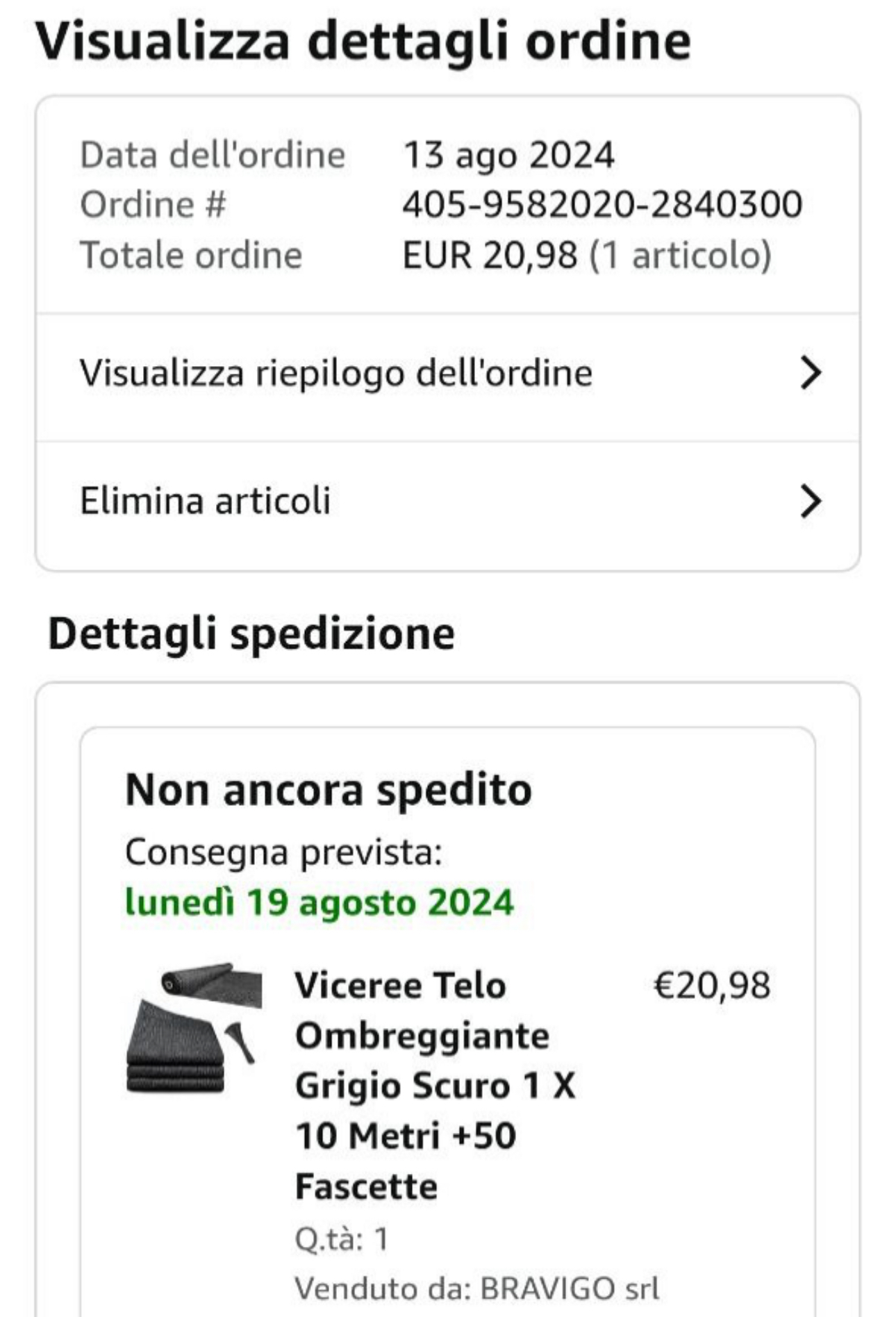Open the Viceree Telo Ombreggiante product thumbnail
This screenshot has width=896, height=1317.
coord(194,1029)
